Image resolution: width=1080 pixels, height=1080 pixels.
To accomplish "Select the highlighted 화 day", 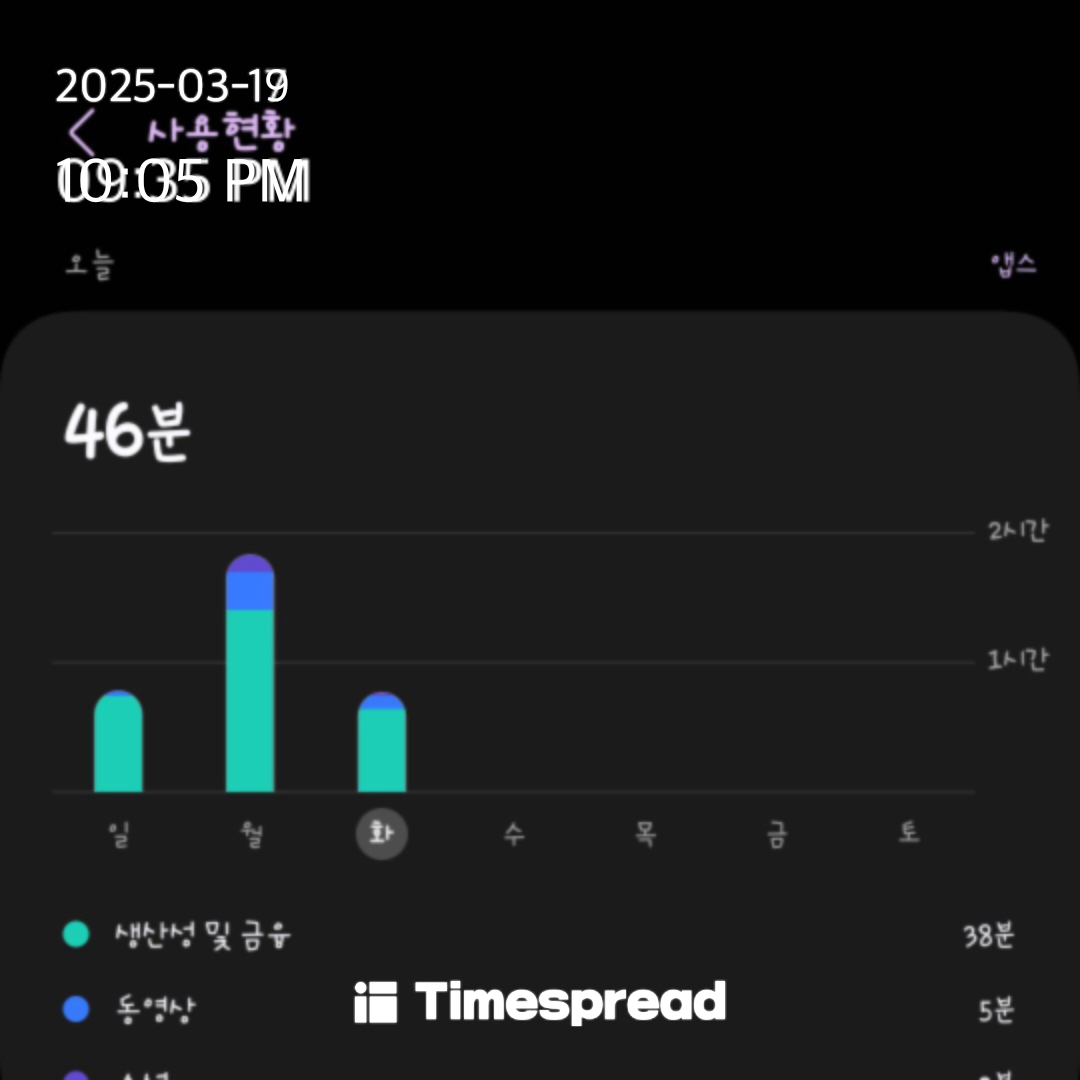I will (382, 835).
